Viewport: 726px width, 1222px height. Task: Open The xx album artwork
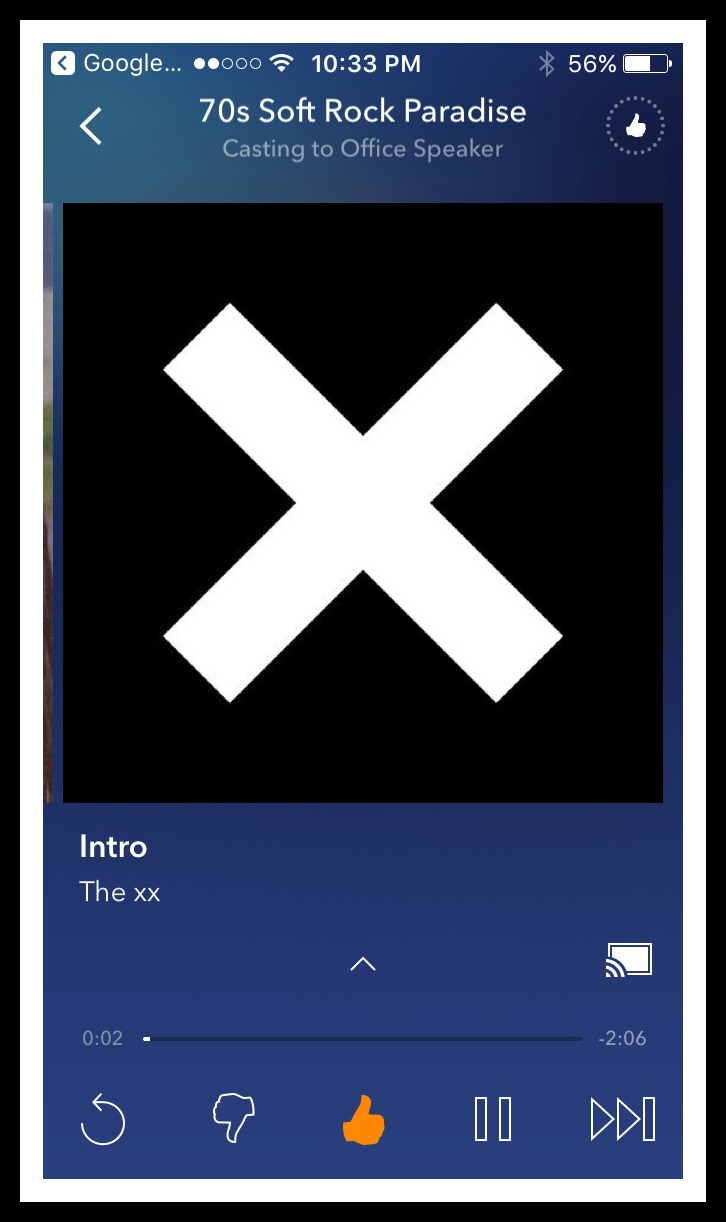(x=363, y=503)
